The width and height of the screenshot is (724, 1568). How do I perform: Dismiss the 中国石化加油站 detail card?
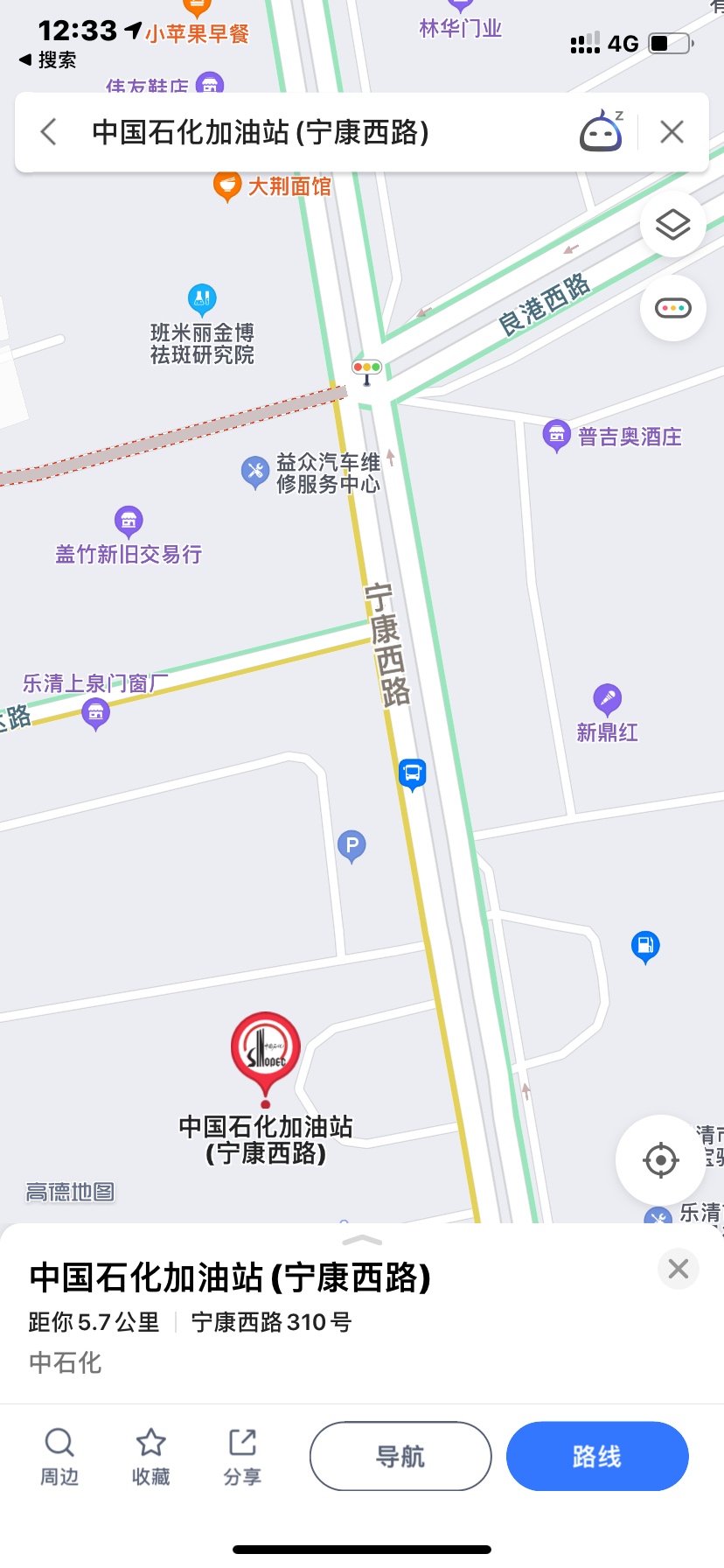pyautogui.click(x=678, y=1269)
